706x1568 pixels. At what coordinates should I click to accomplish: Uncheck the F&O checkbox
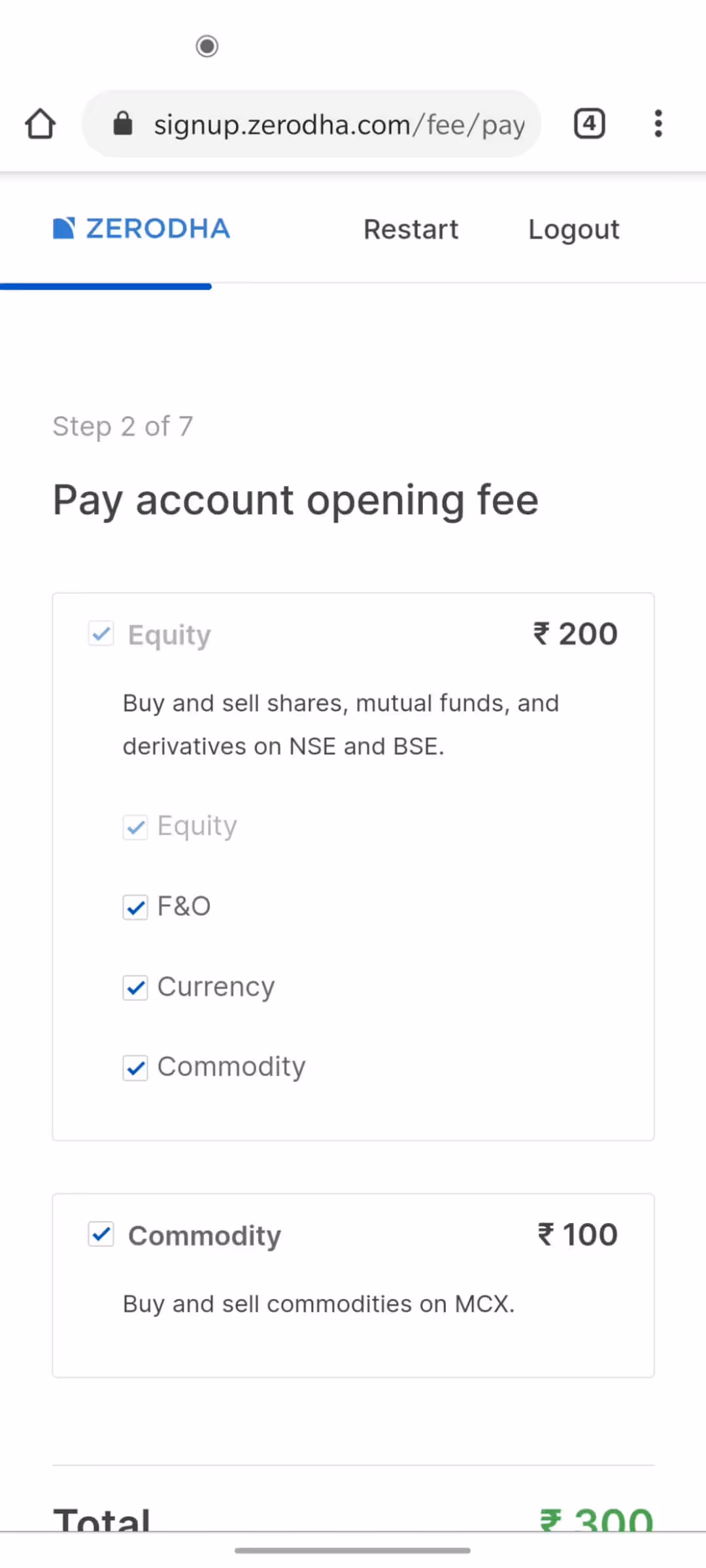[135, 907]
